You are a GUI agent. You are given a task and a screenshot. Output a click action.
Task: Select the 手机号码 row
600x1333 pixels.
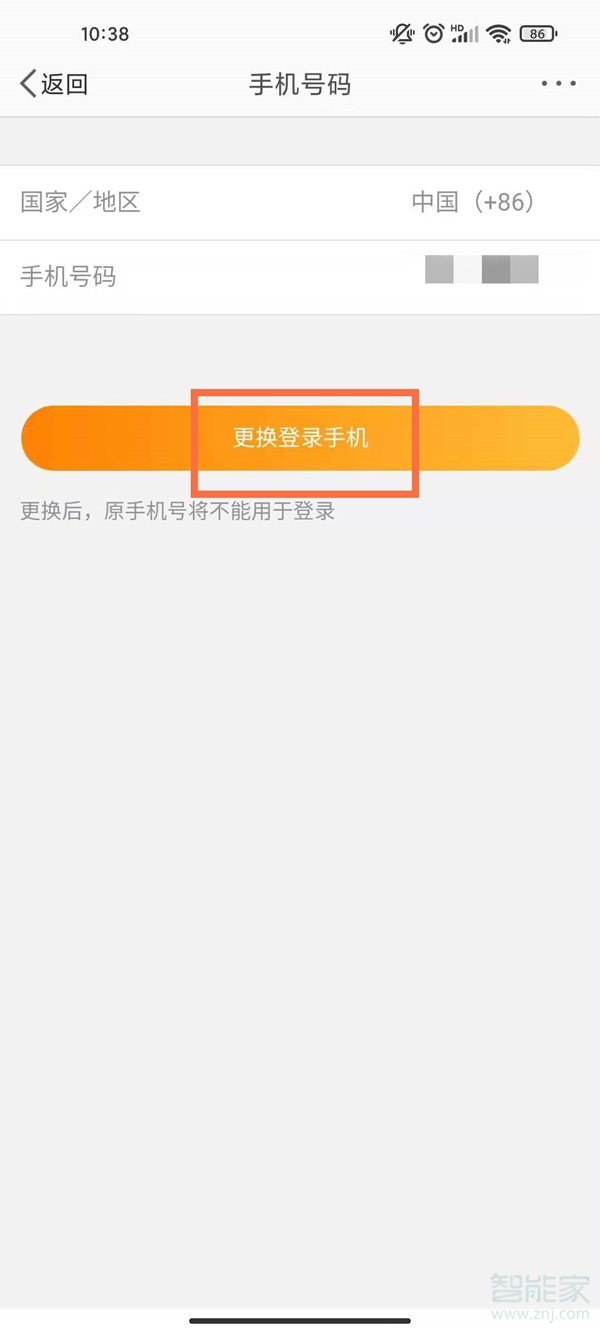300,276
